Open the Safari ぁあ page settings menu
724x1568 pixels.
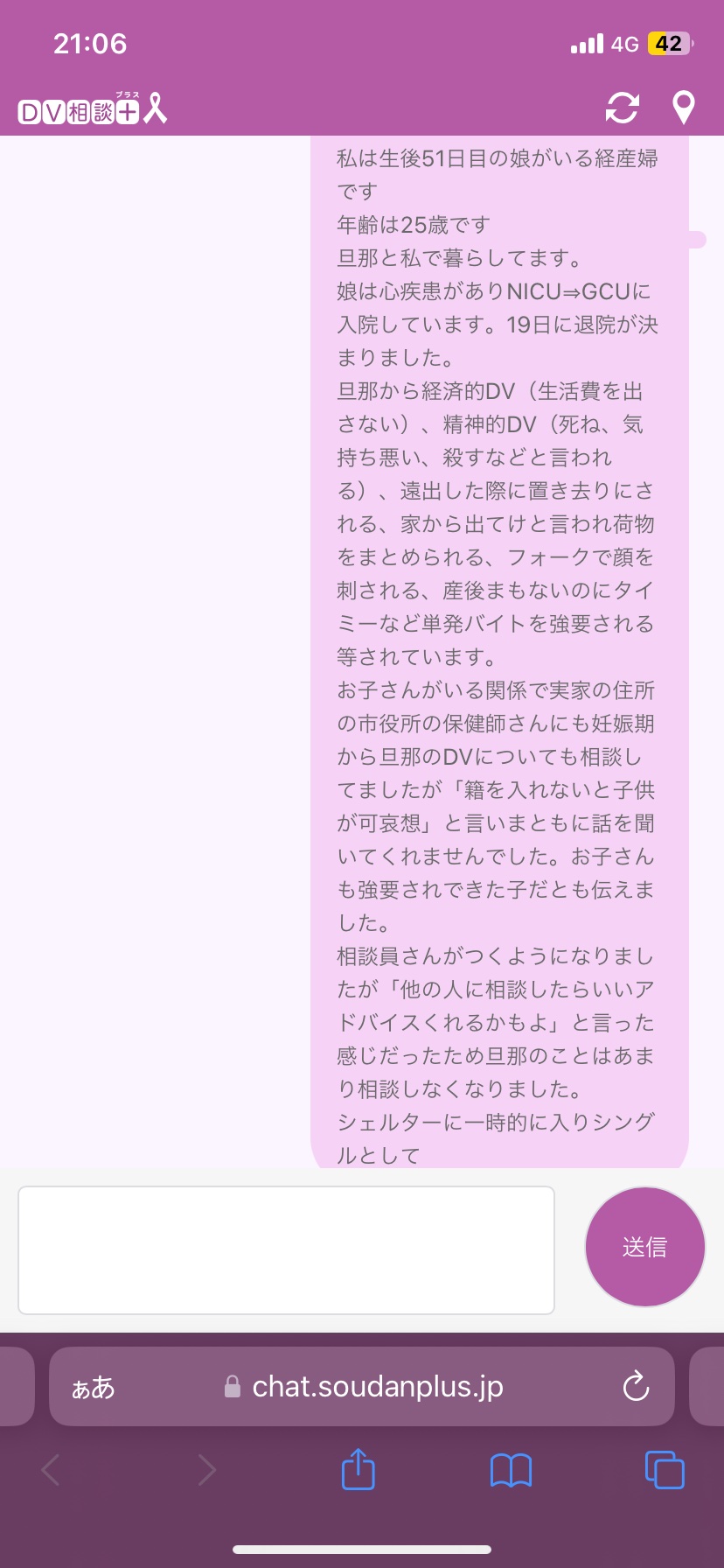click(x=94, y=1387)
